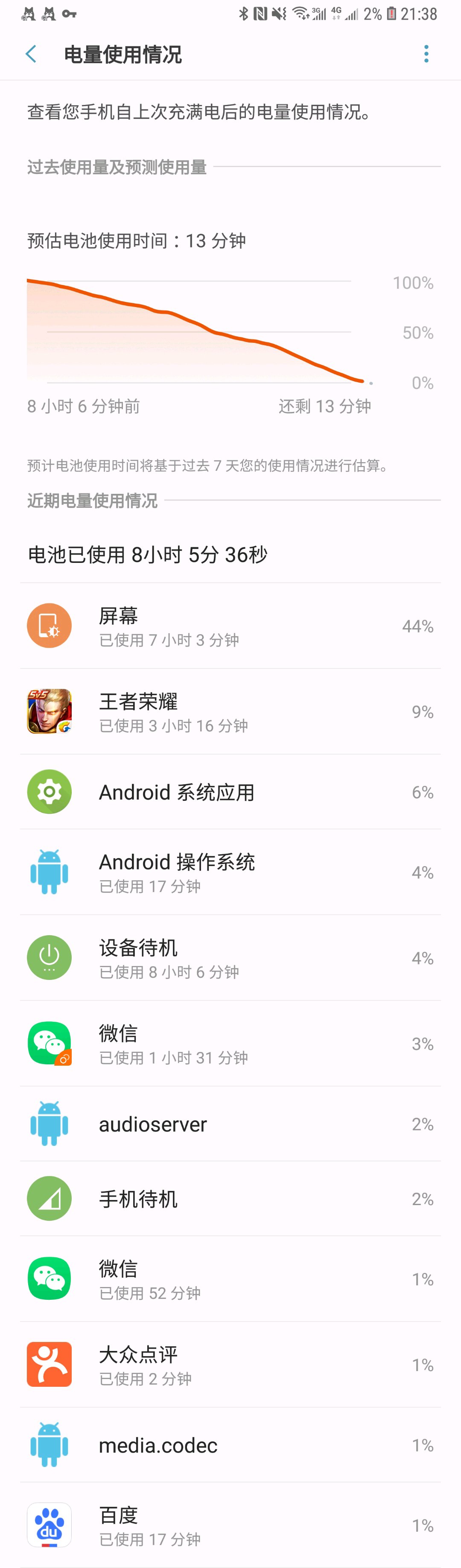Open 百度 battery usage details
Viewport: 461px width, 1568px height.
coord(230,1525)
